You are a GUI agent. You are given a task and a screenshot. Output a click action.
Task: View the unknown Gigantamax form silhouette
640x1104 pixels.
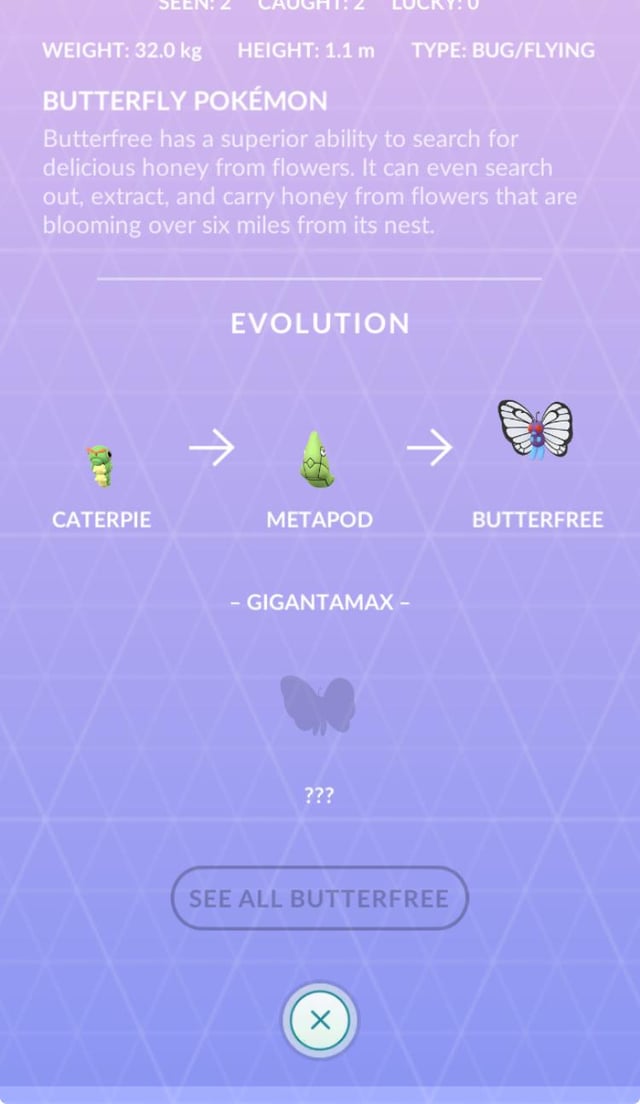(318, 705)
